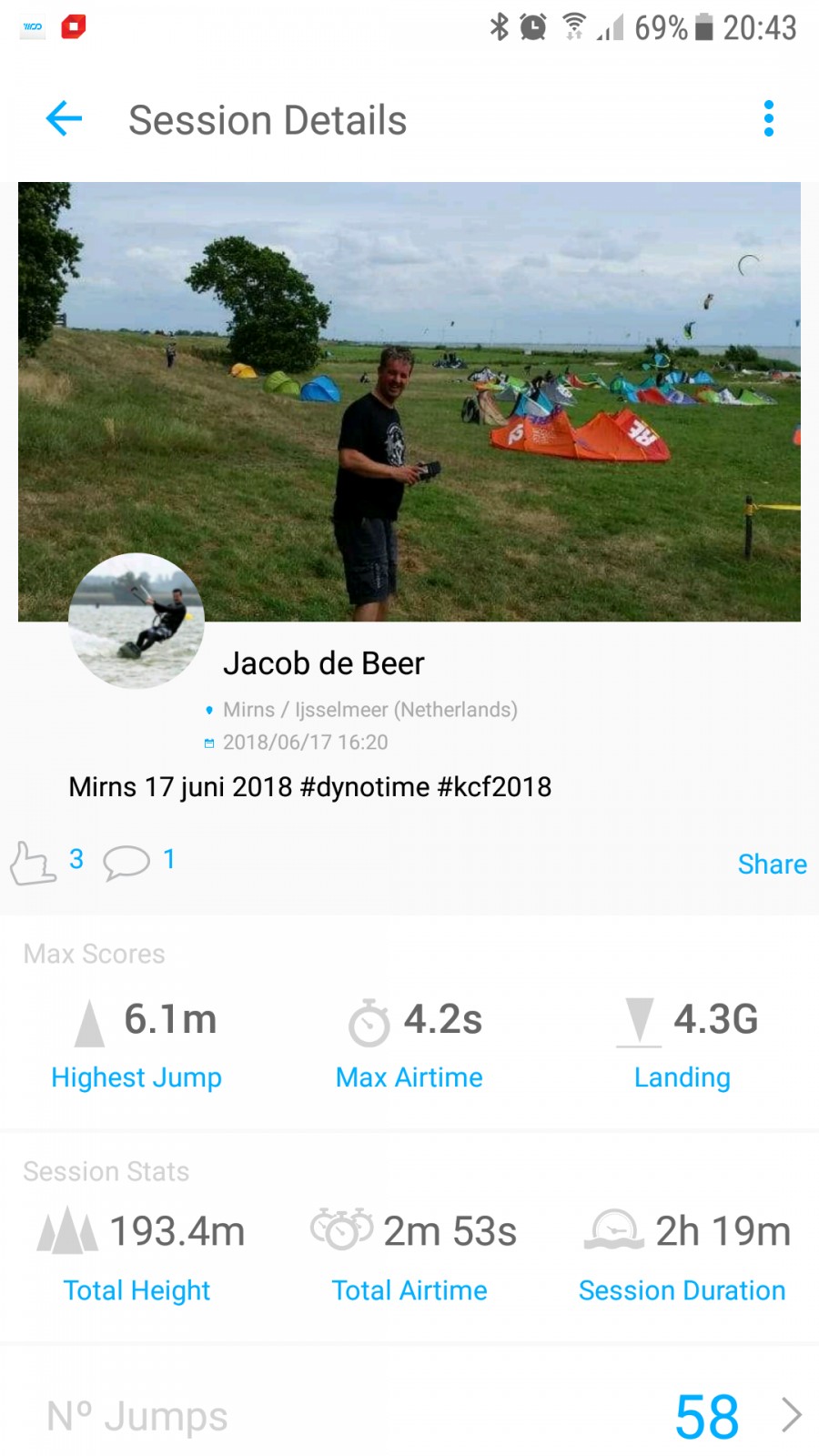Go back using the arrow
The image size is (819, 1456).
coord(64,119)
